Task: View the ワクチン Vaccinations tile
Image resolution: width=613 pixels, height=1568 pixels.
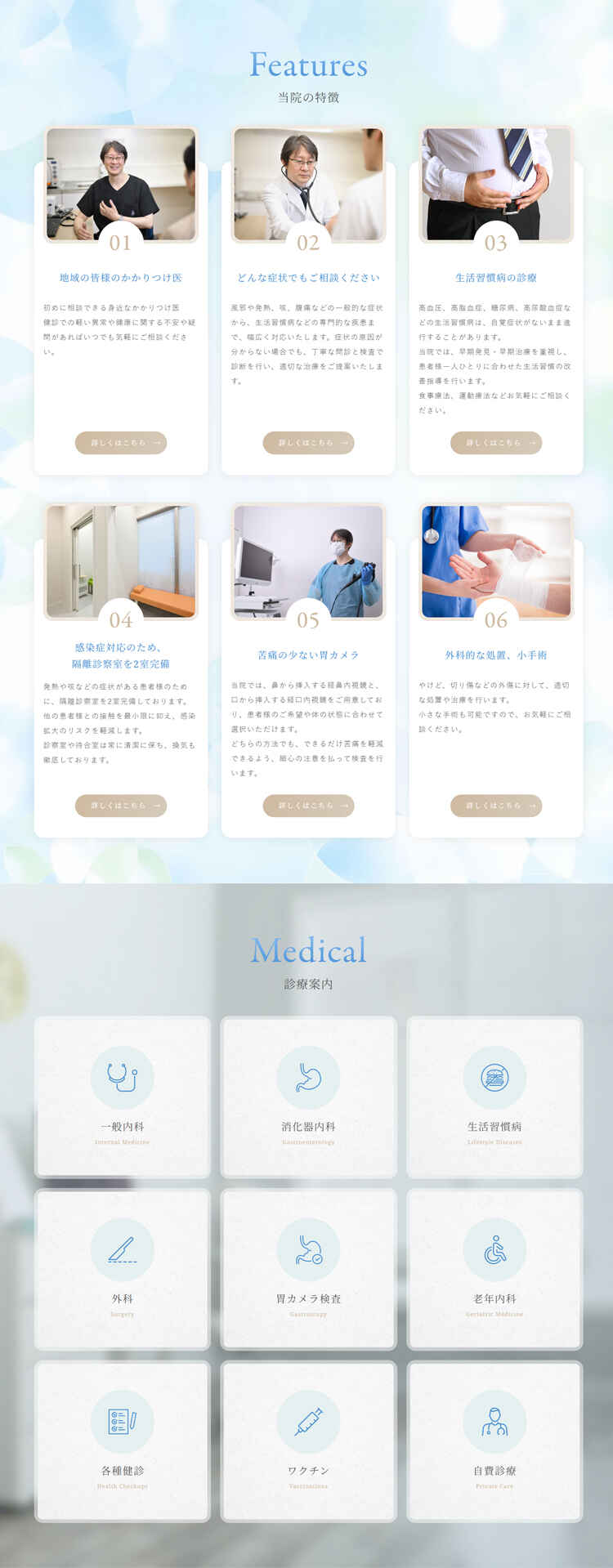Action: (x=308, y=1441)
